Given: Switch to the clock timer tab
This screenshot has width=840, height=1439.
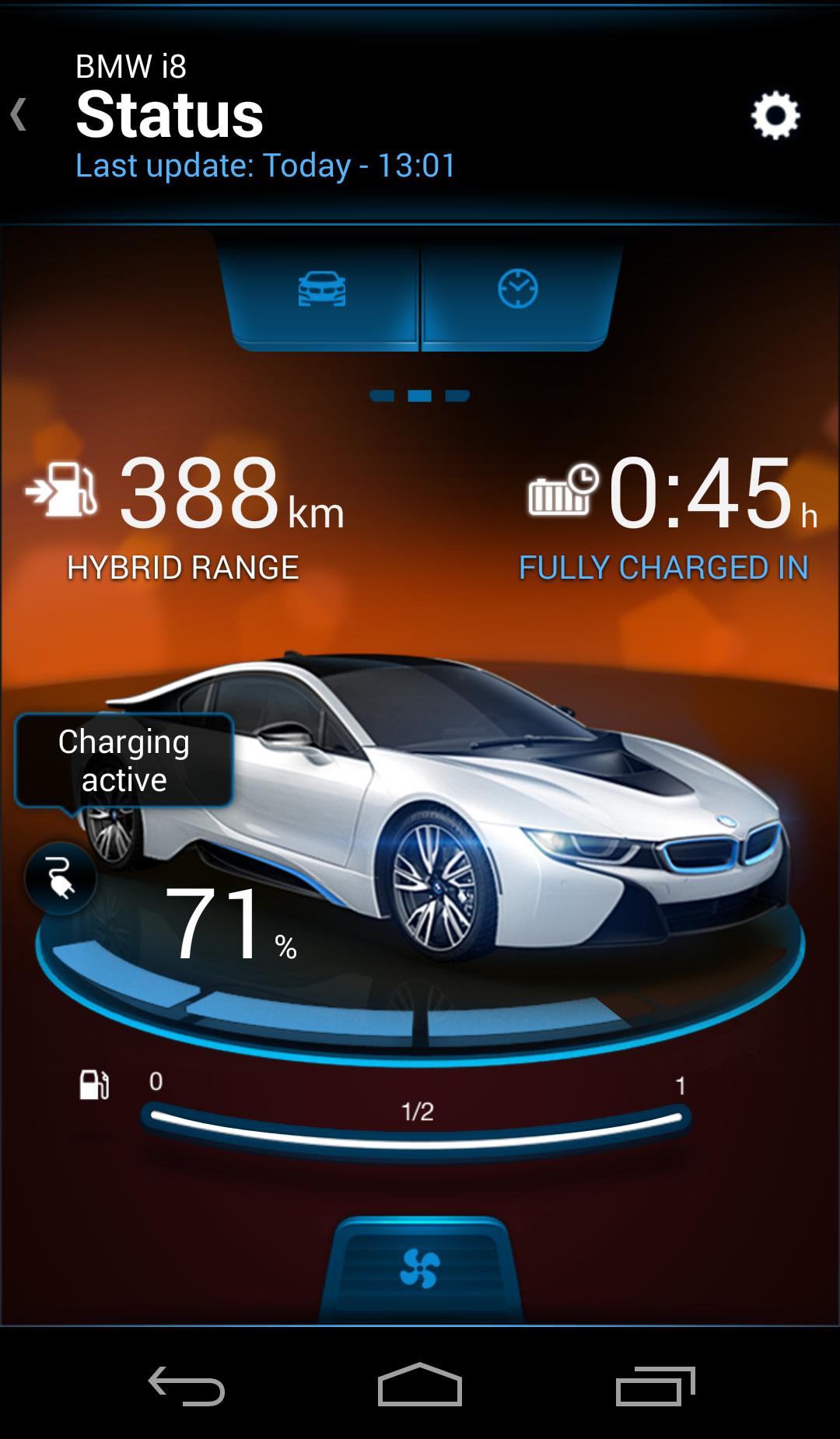Looking at the screenshot, I should 517,289.
